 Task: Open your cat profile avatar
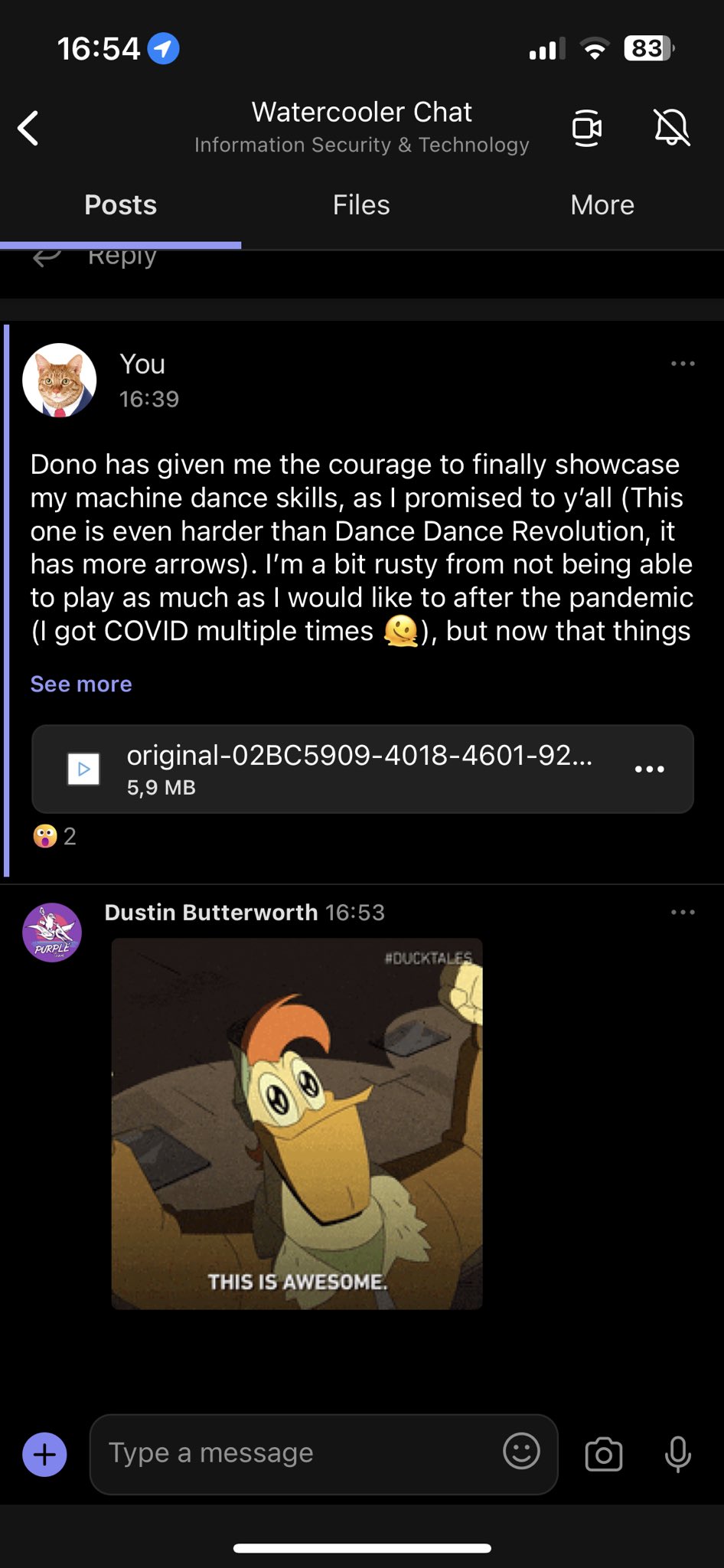tap(60, 380)
